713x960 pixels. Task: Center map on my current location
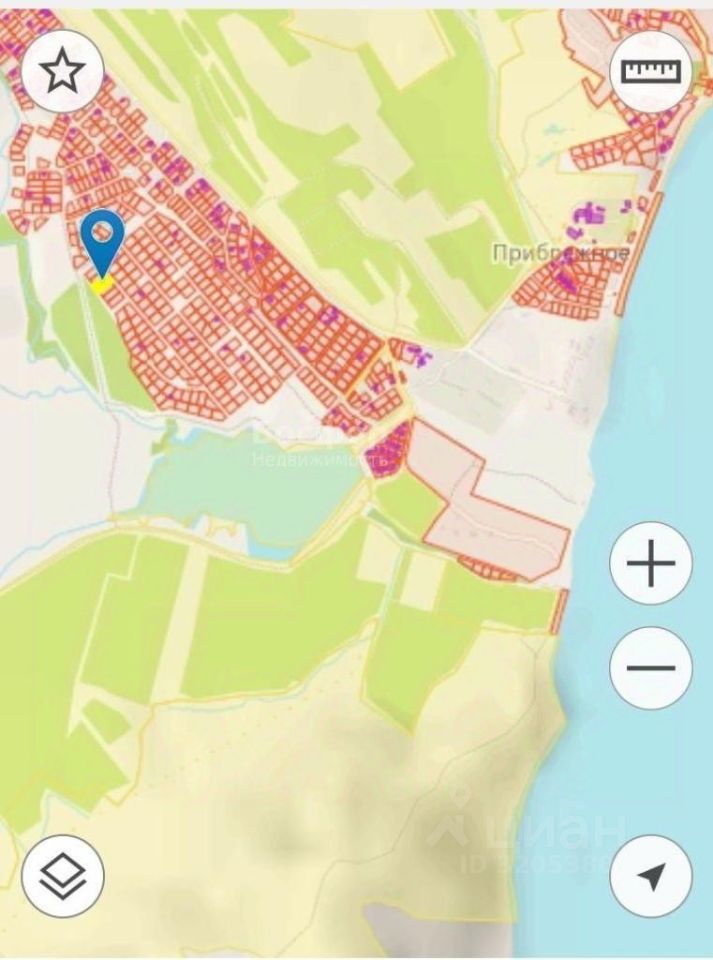[651, 877]
